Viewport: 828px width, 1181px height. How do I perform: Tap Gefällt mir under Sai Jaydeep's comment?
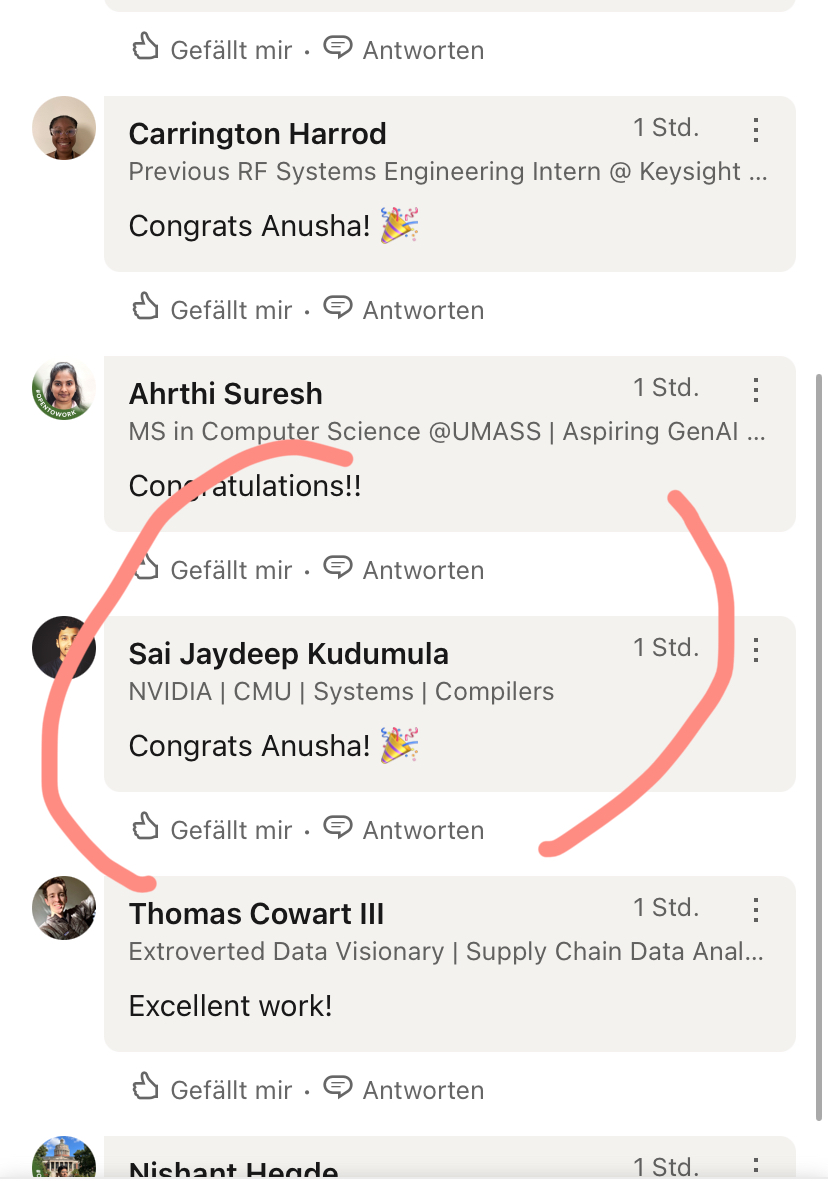(x=212, y=830)
